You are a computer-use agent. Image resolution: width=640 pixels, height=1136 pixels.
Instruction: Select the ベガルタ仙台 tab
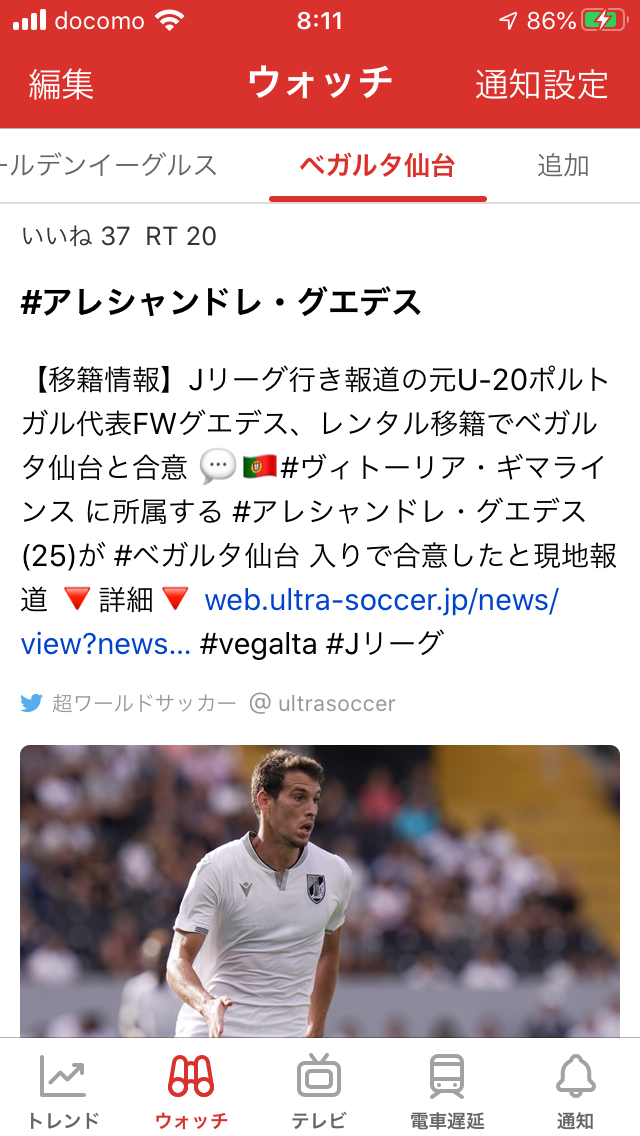click(378, 165)
